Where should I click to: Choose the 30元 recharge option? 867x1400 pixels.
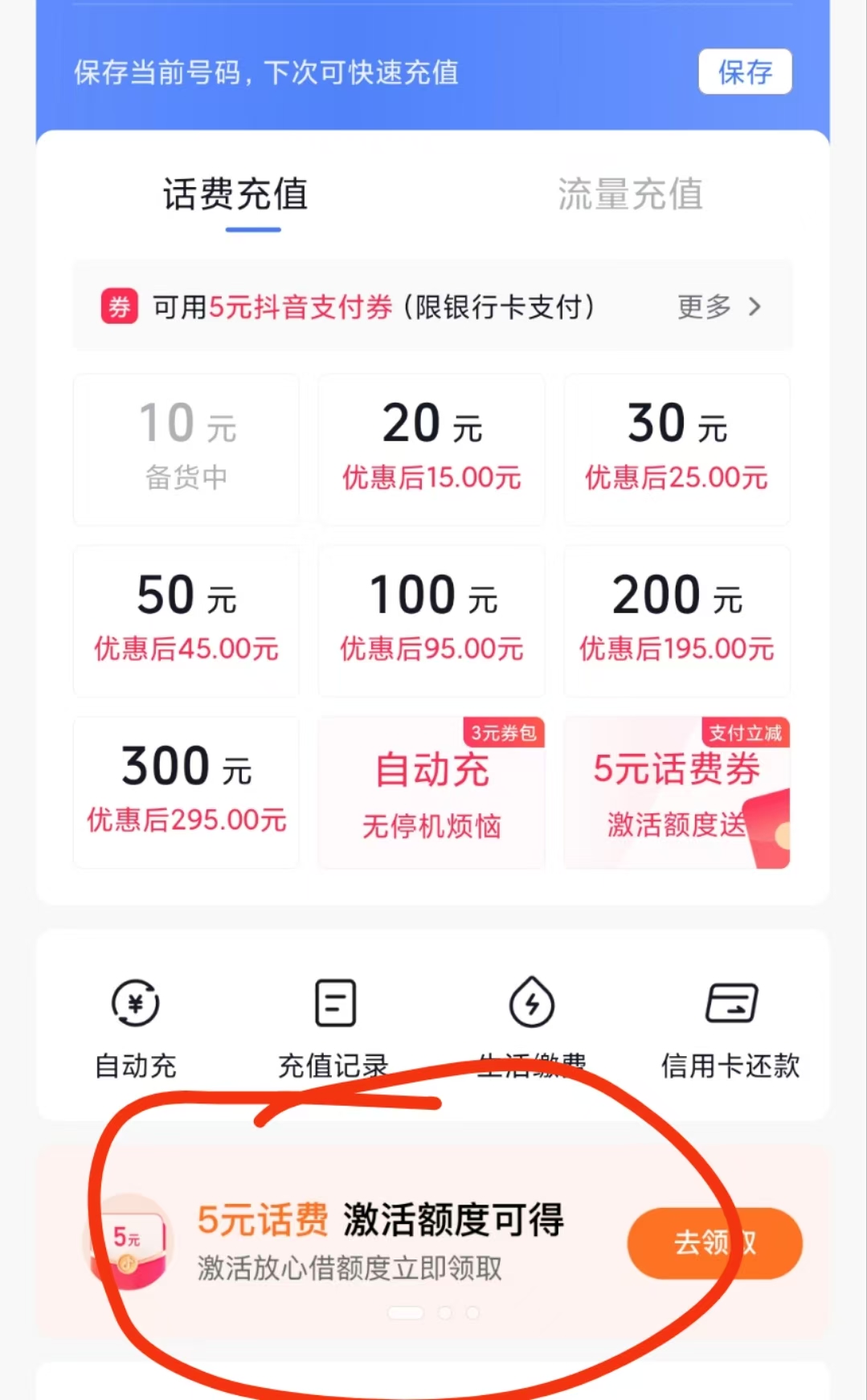677,448
